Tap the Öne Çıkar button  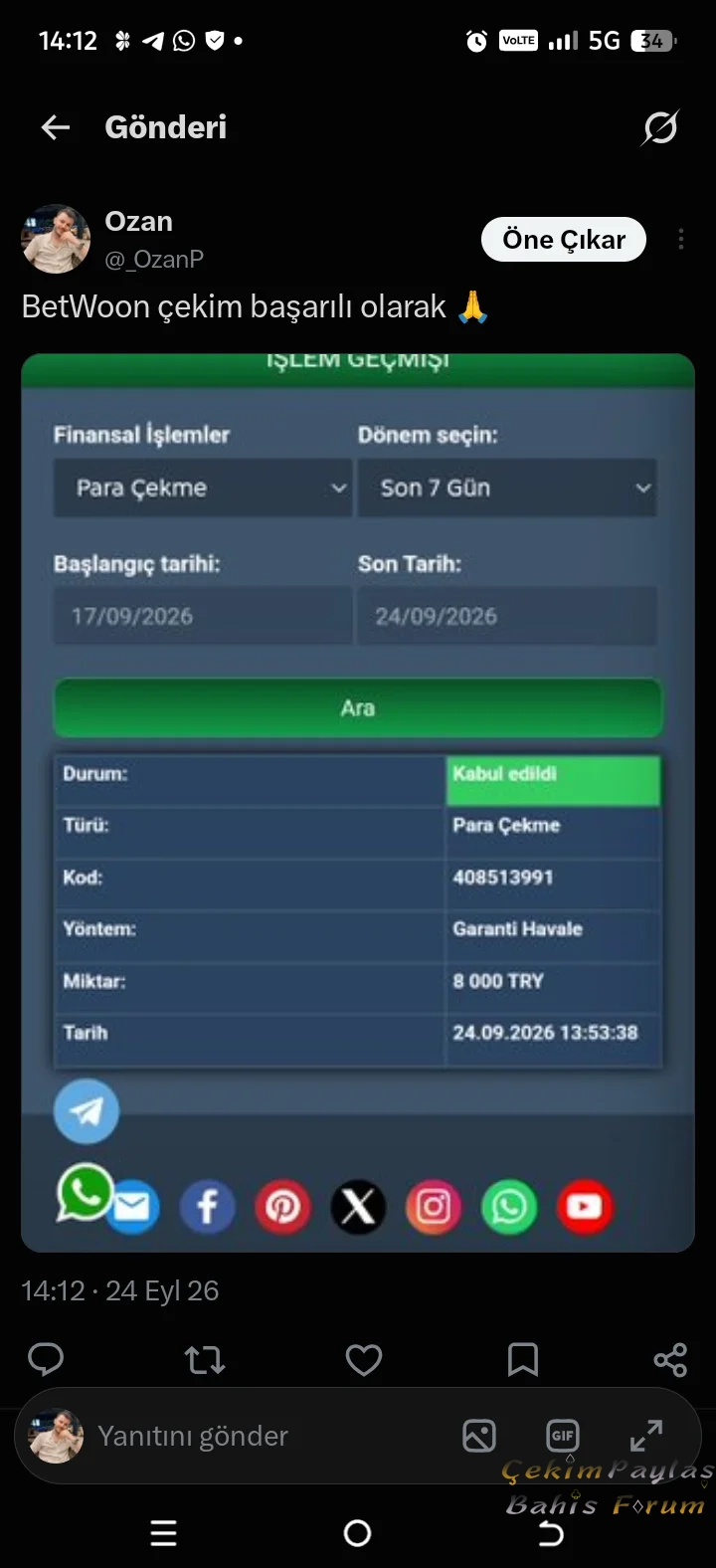click(564, 240)
